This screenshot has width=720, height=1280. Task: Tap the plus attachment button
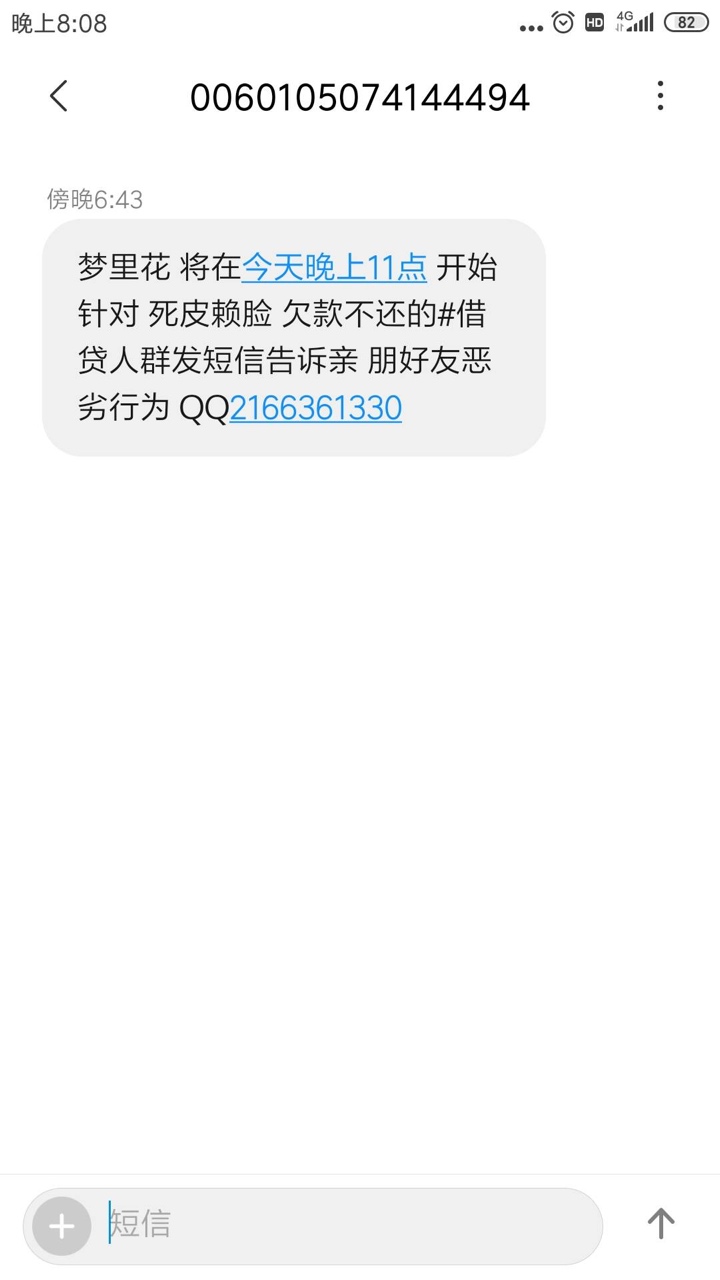(x=62, y=1226)
